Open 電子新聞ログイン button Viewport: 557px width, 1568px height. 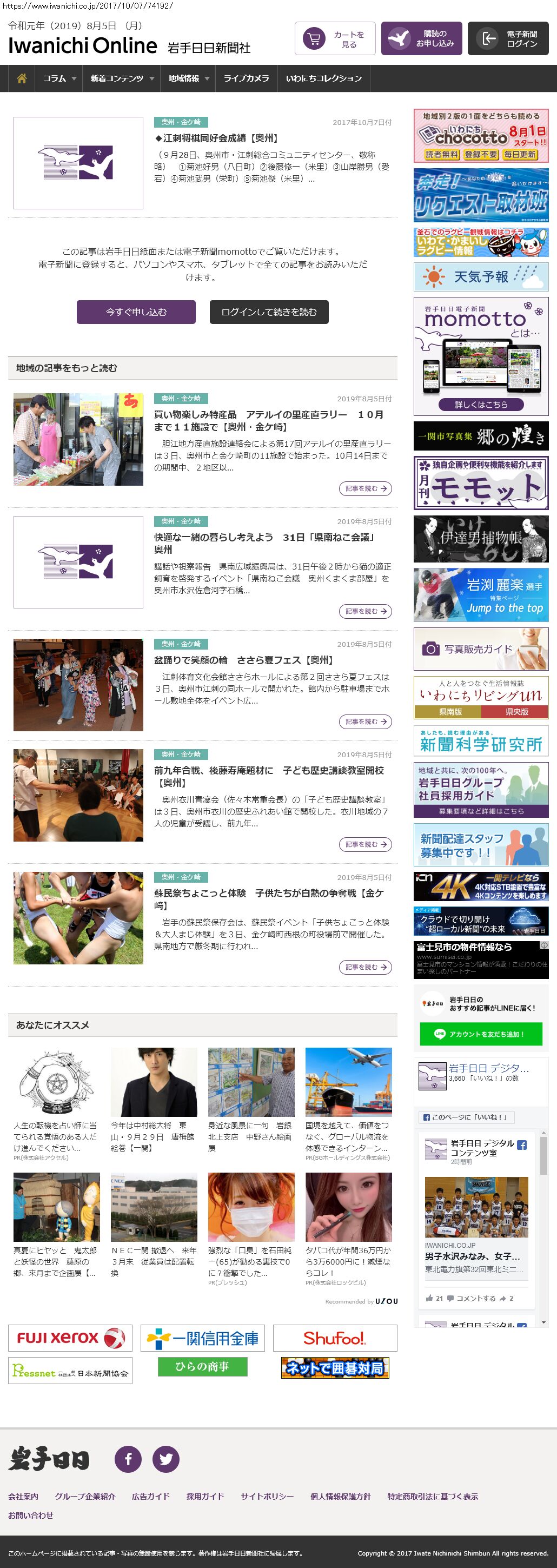(x=508, y=39)
